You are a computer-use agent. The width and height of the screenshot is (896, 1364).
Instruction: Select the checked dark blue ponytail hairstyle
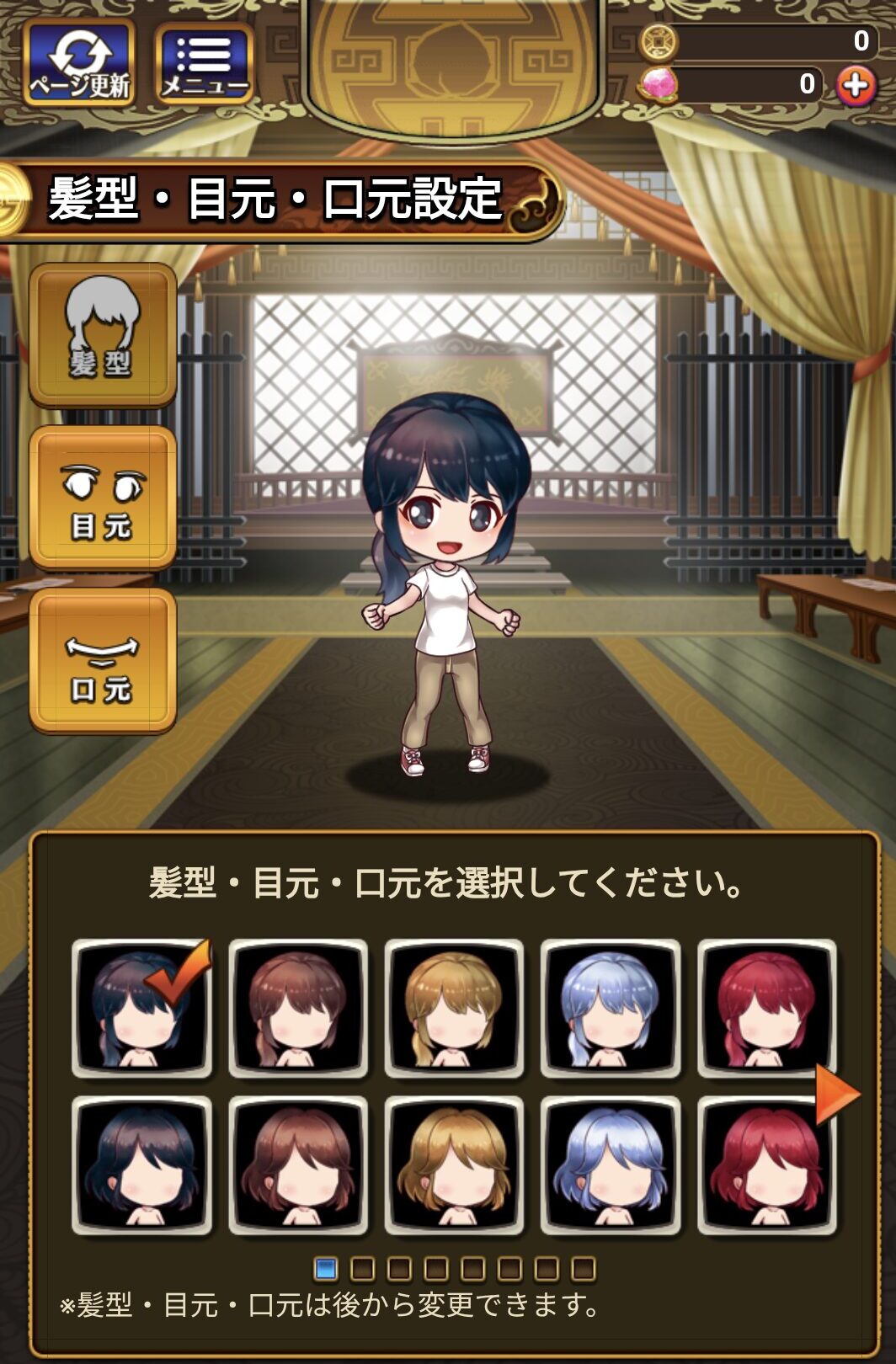pos(141,1009)
